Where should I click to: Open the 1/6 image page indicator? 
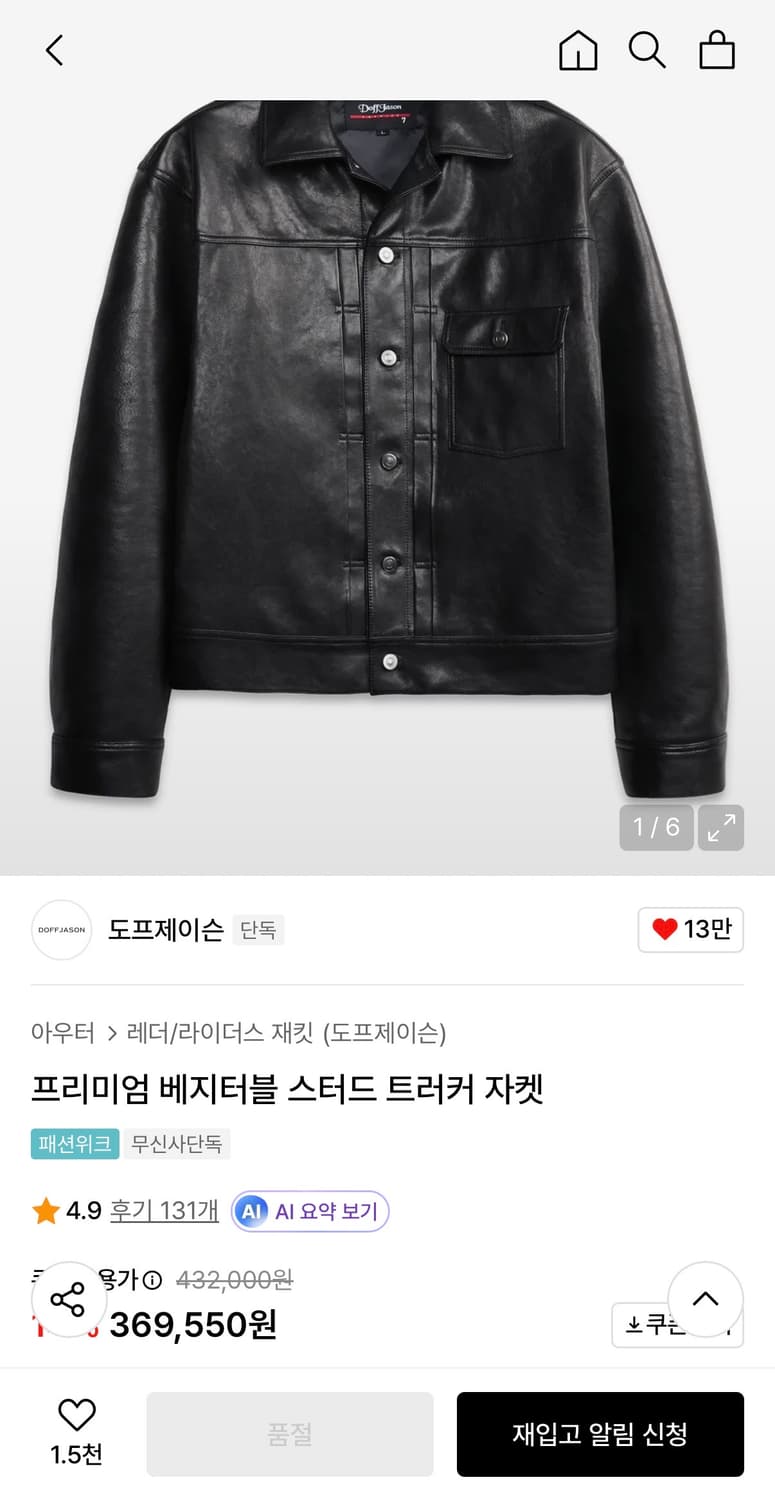656,828
